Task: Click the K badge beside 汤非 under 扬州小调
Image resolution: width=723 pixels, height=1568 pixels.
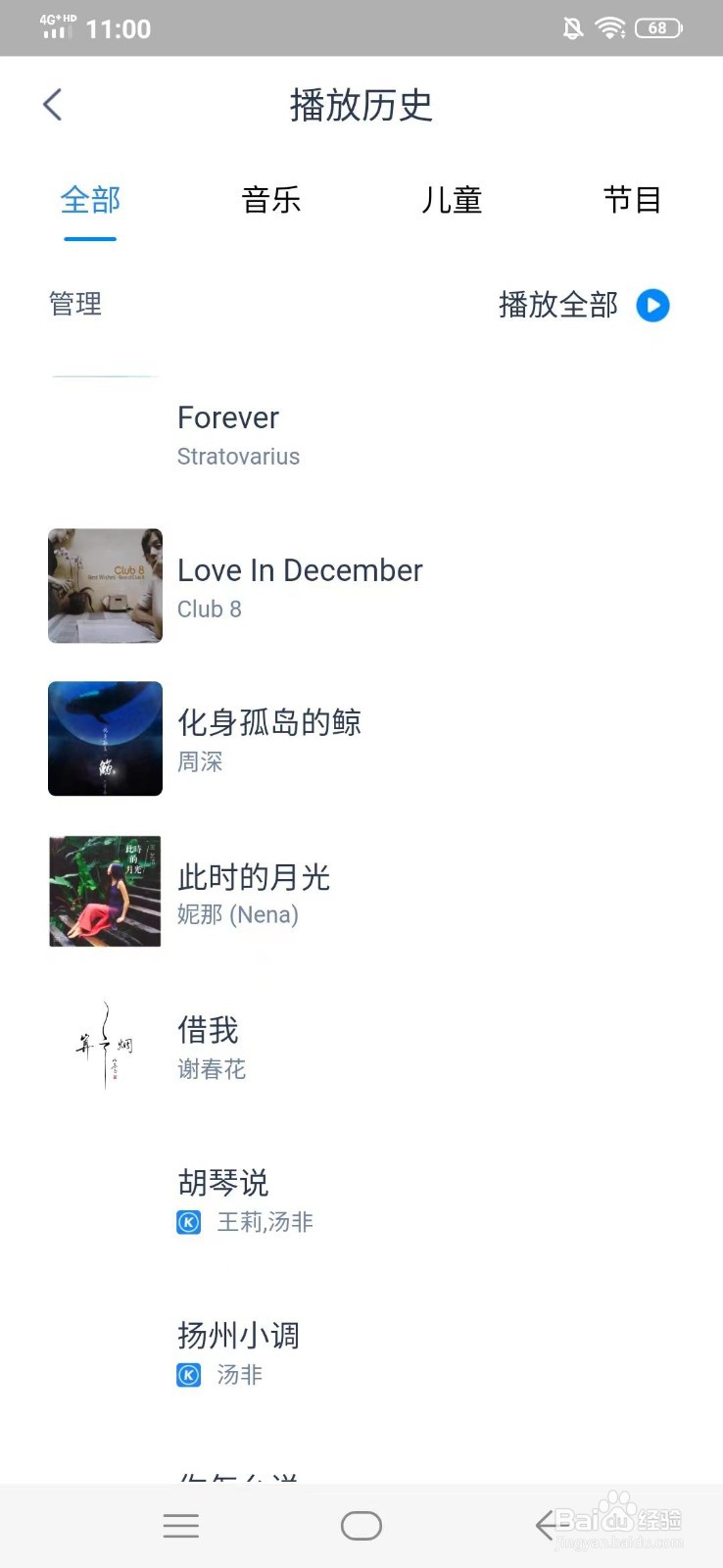Action: (188, 1375)
